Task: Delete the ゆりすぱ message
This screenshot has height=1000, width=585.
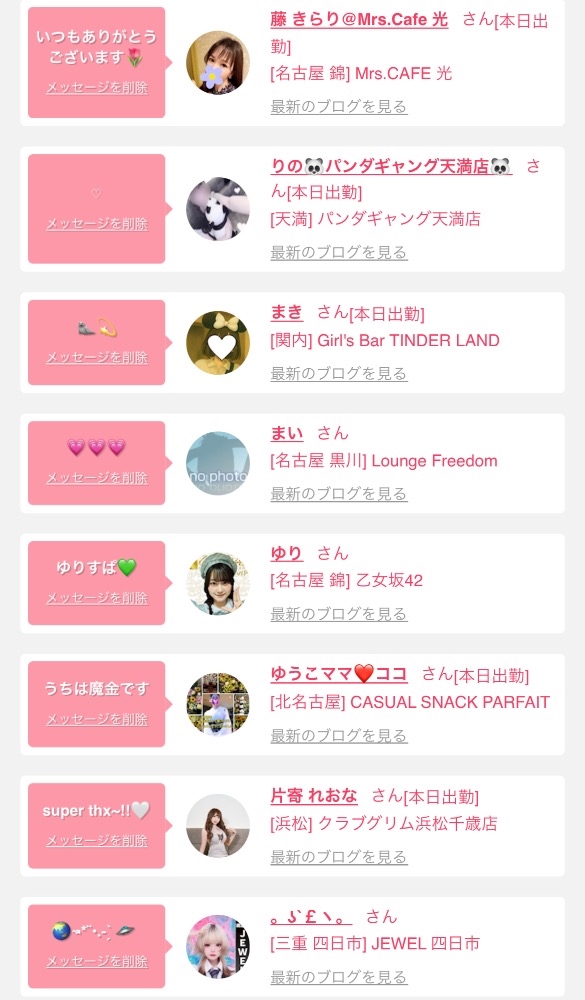Action: pyautogui.click(x=97, y=598)
